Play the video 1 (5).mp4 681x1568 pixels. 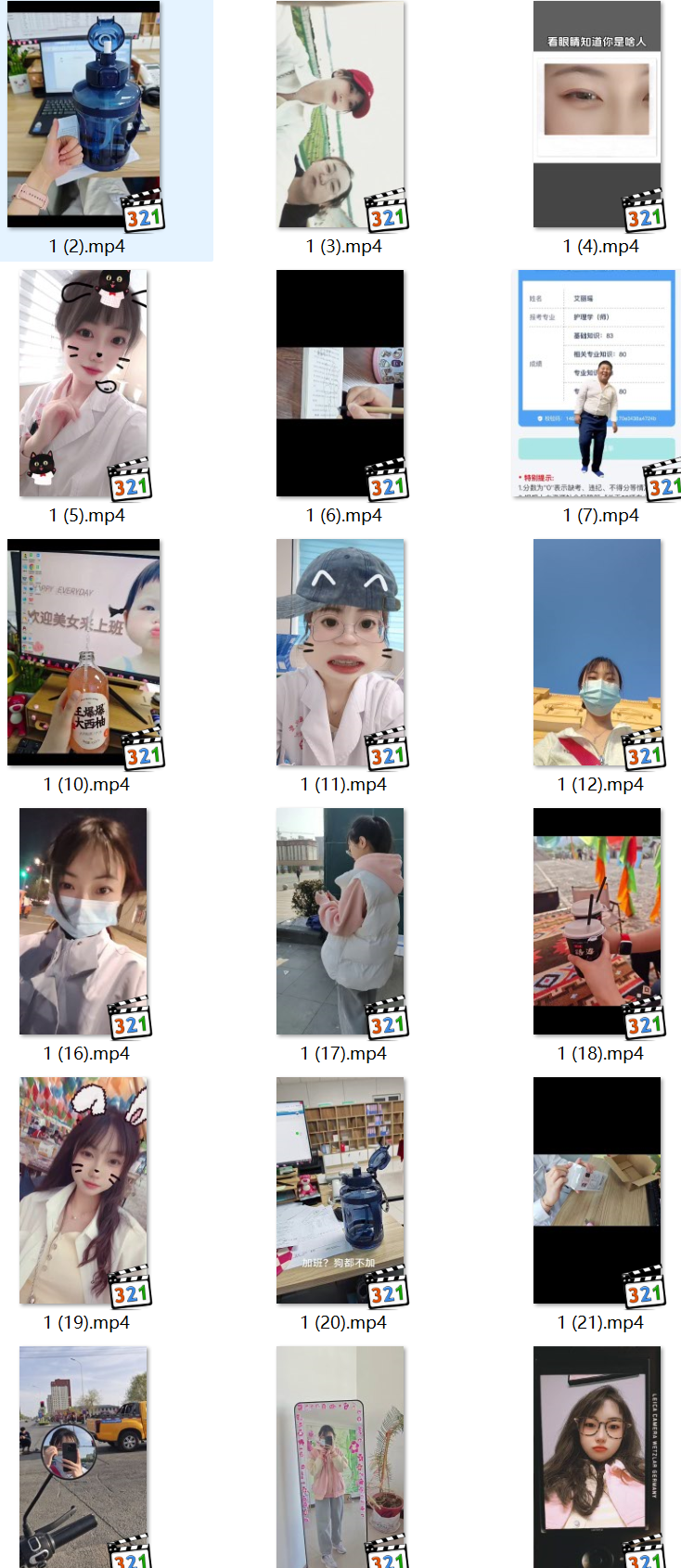click(84, 384)
